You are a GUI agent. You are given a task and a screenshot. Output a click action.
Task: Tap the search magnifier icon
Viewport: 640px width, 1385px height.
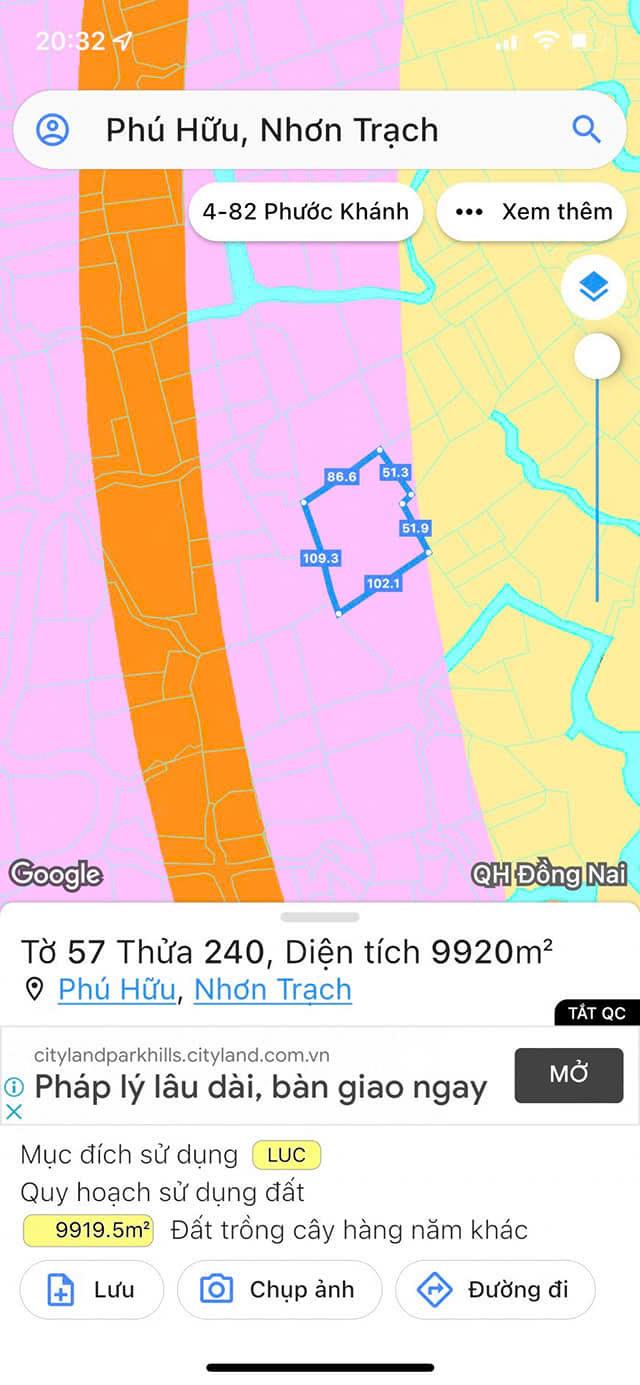coord(585,129)
